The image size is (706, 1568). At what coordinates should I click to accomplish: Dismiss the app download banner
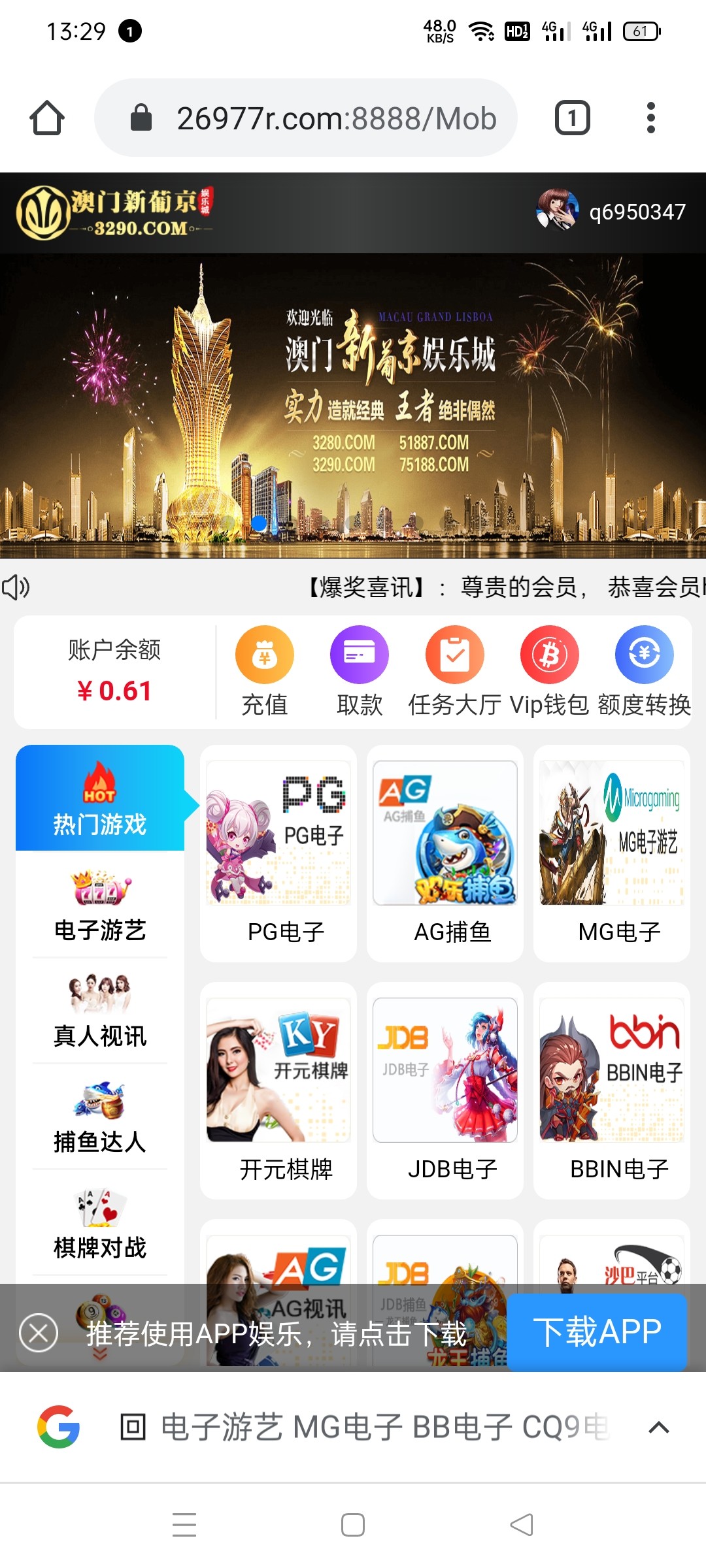pos(39,1333)
